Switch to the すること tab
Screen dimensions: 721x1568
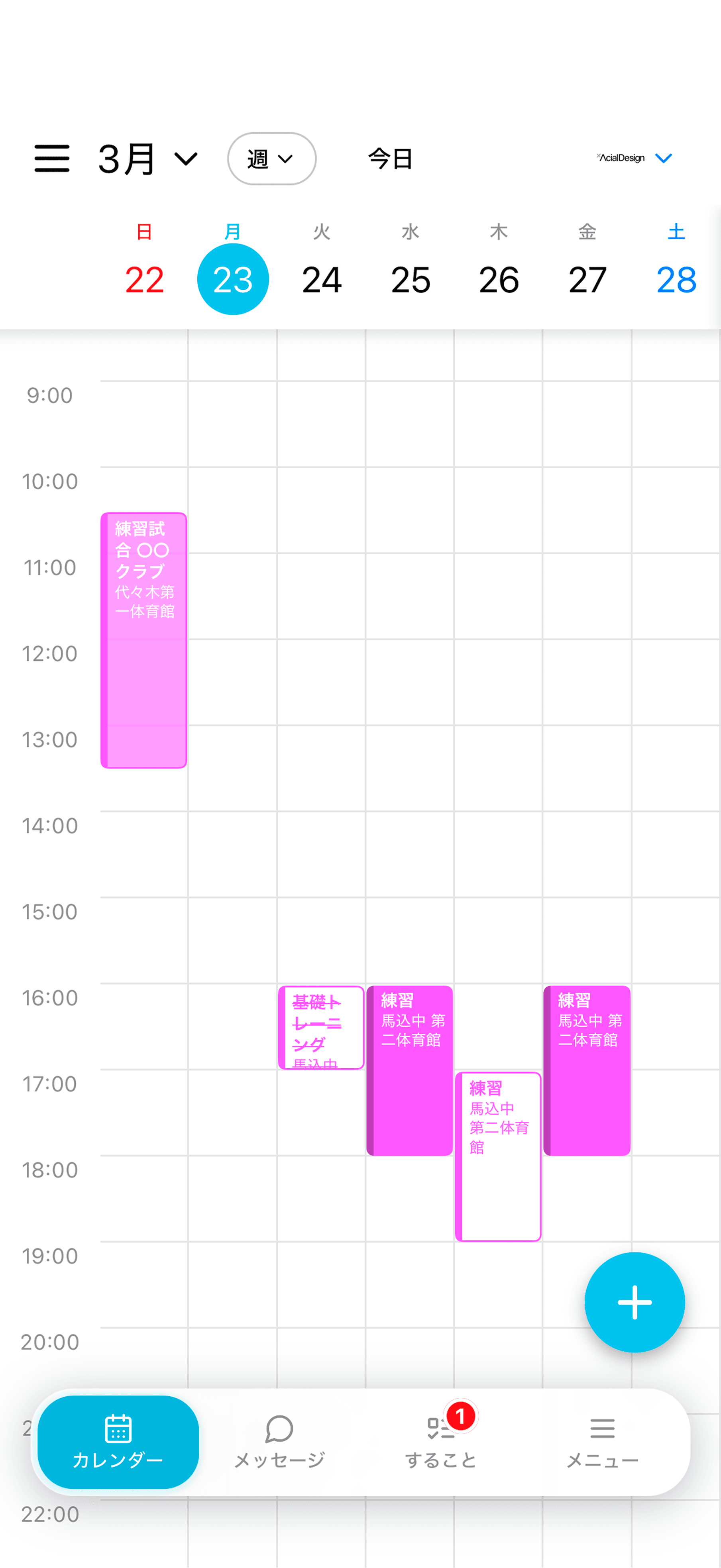pyautogui.click(x=441, y=1442)
